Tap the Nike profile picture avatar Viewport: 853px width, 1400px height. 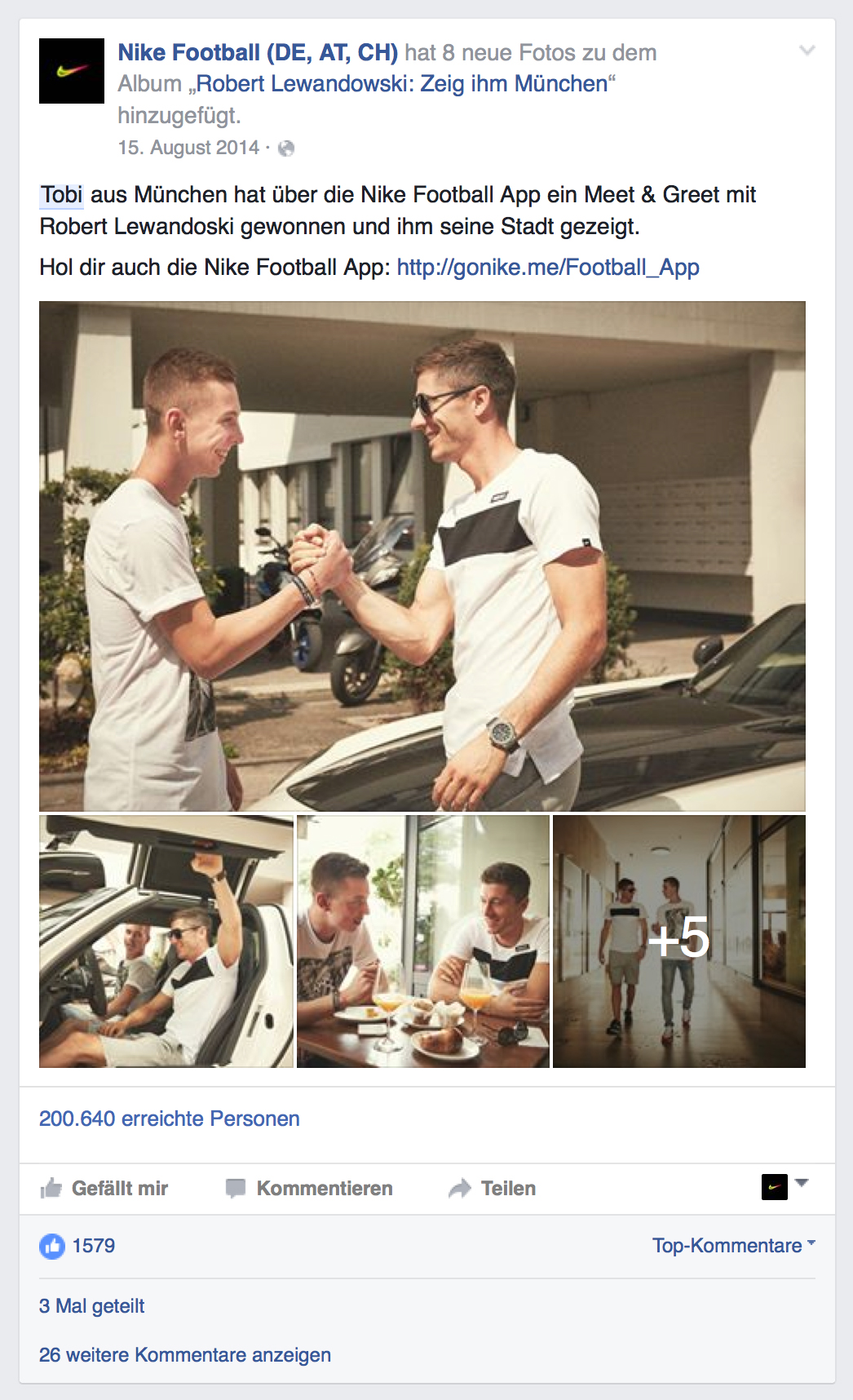[72, 71]
